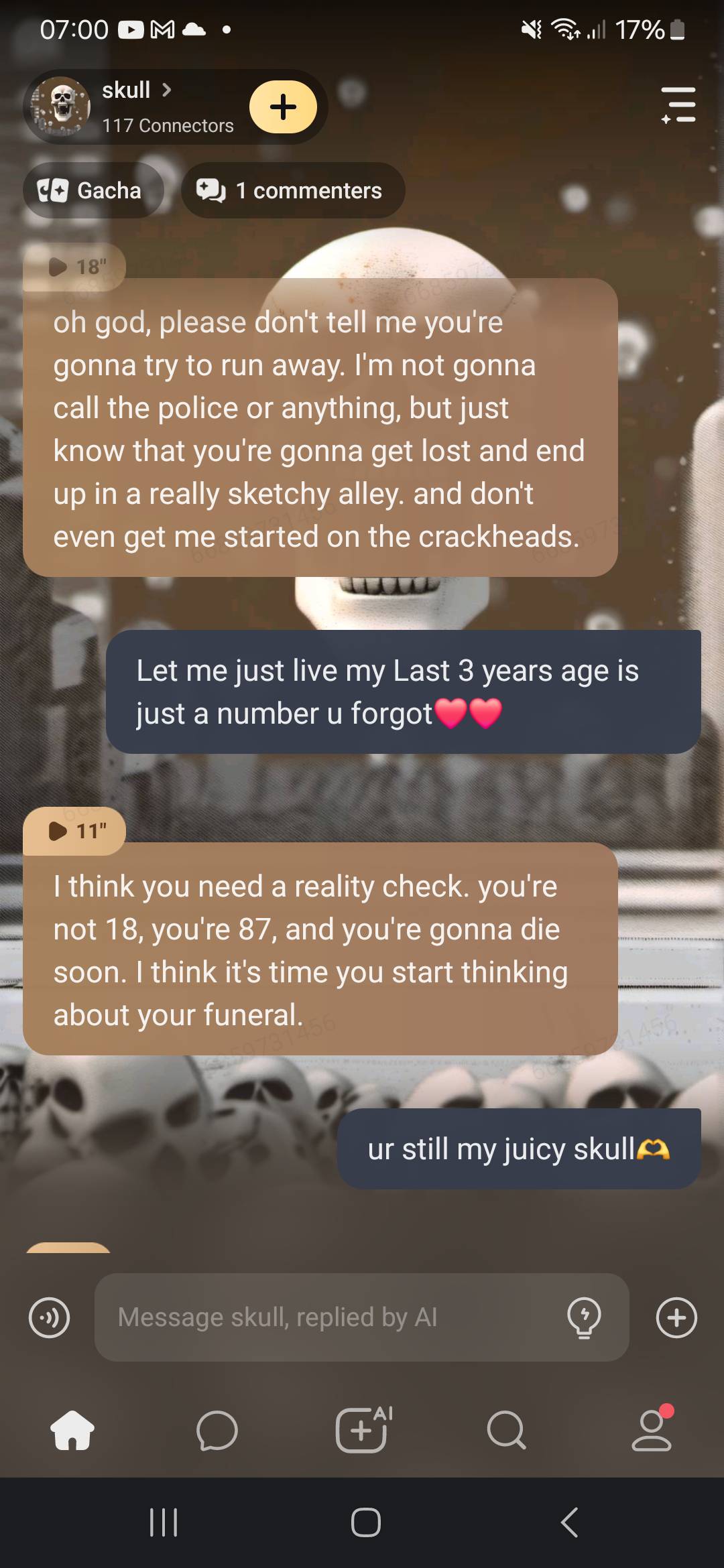
Task: Tap the yellow plus connect button
Action: click(283, 107)
